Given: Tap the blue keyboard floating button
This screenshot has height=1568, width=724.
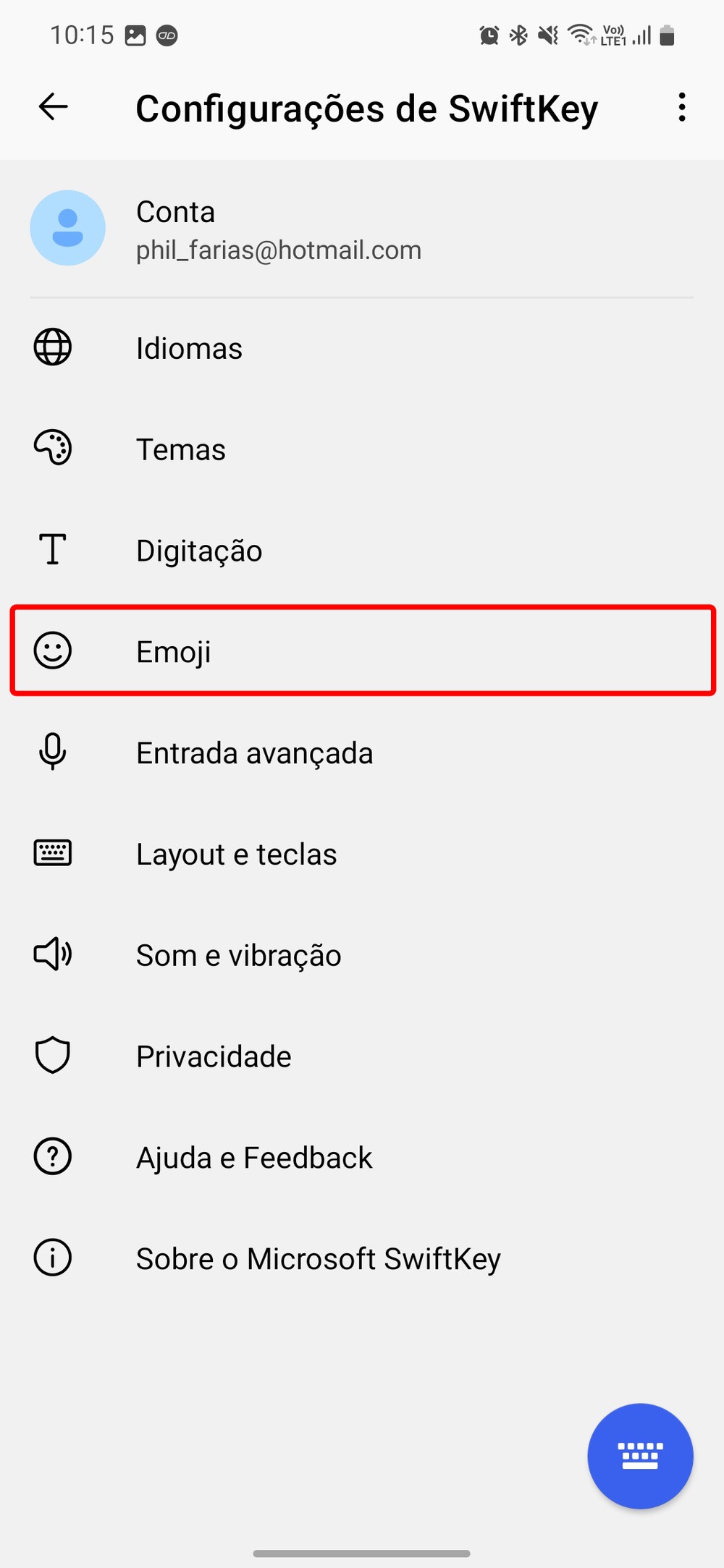Looking at the screenshot, I should pos(640,1456).
